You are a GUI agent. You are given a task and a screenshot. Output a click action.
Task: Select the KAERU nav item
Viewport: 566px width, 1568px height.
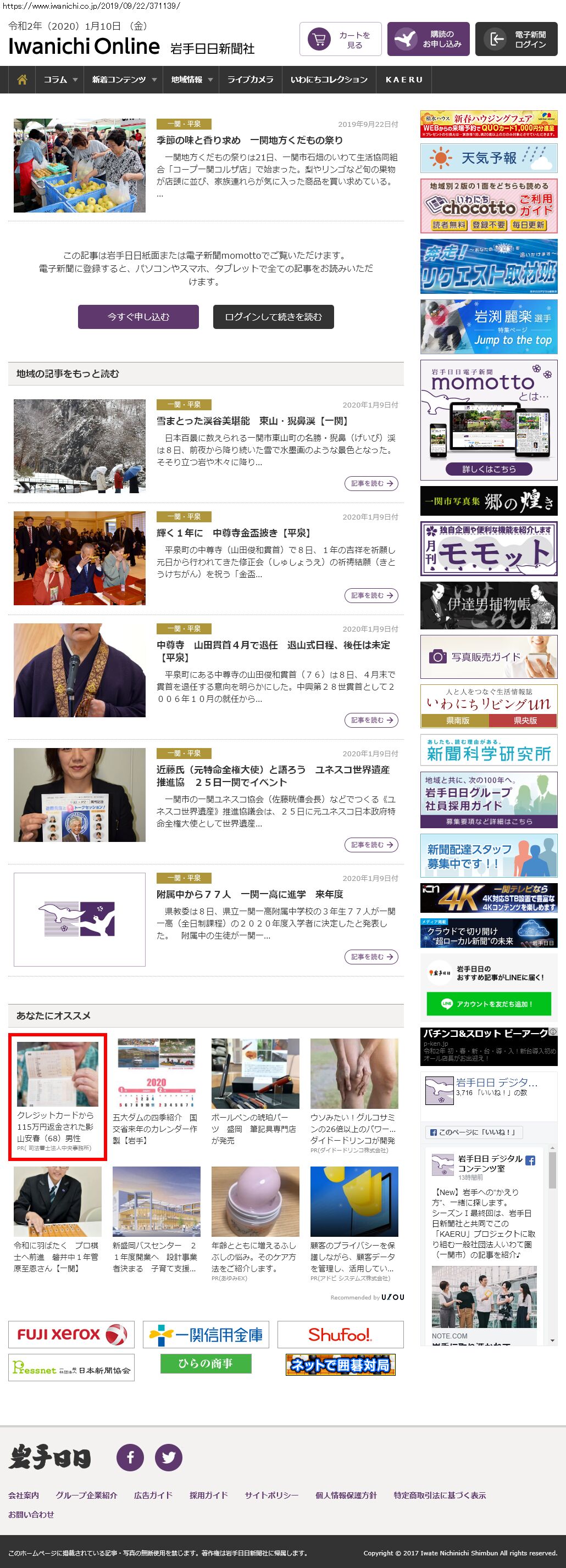pos(404,80)
